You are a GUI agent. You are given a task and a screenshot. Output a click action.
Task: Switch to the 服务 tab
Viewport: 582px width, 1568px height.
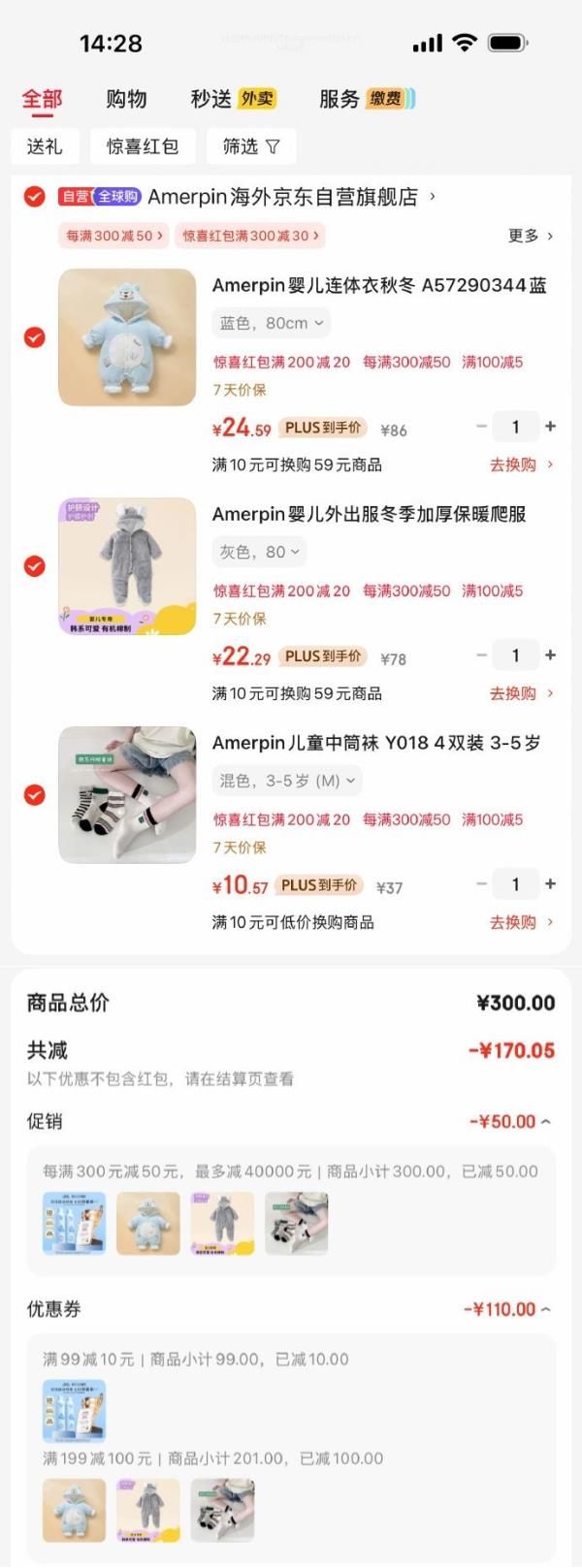[339, 99]
